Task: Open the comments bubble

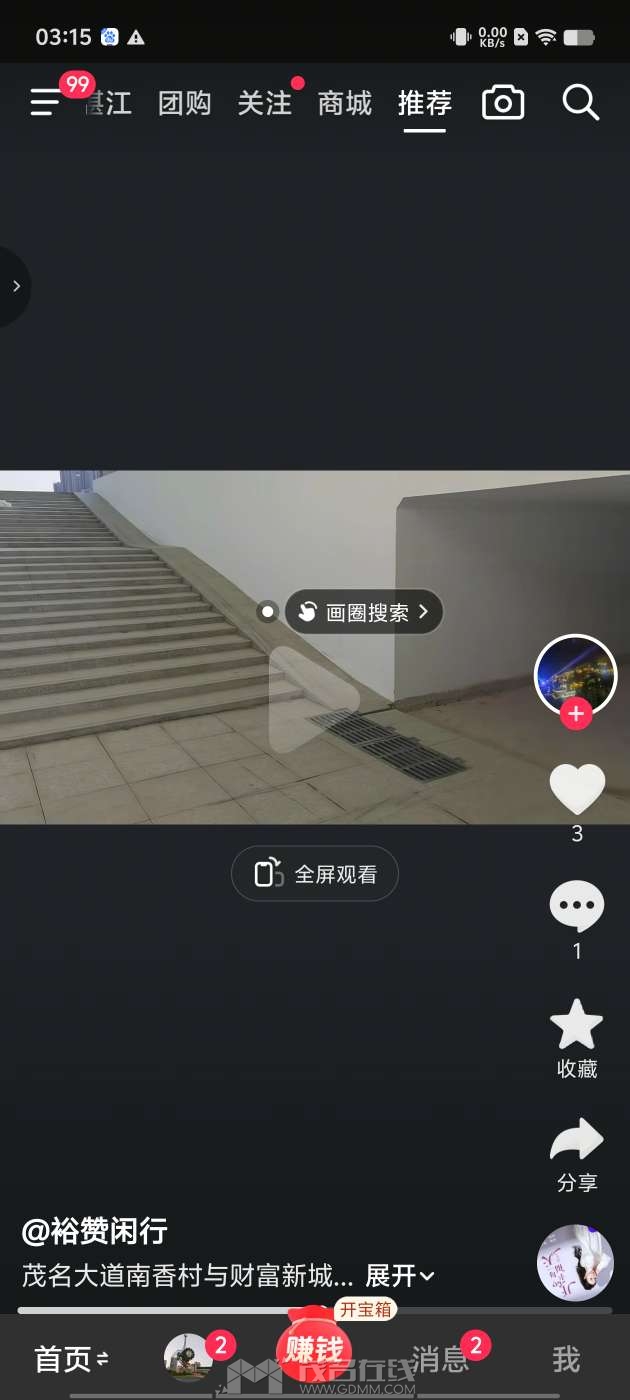Action: (577, 906)
